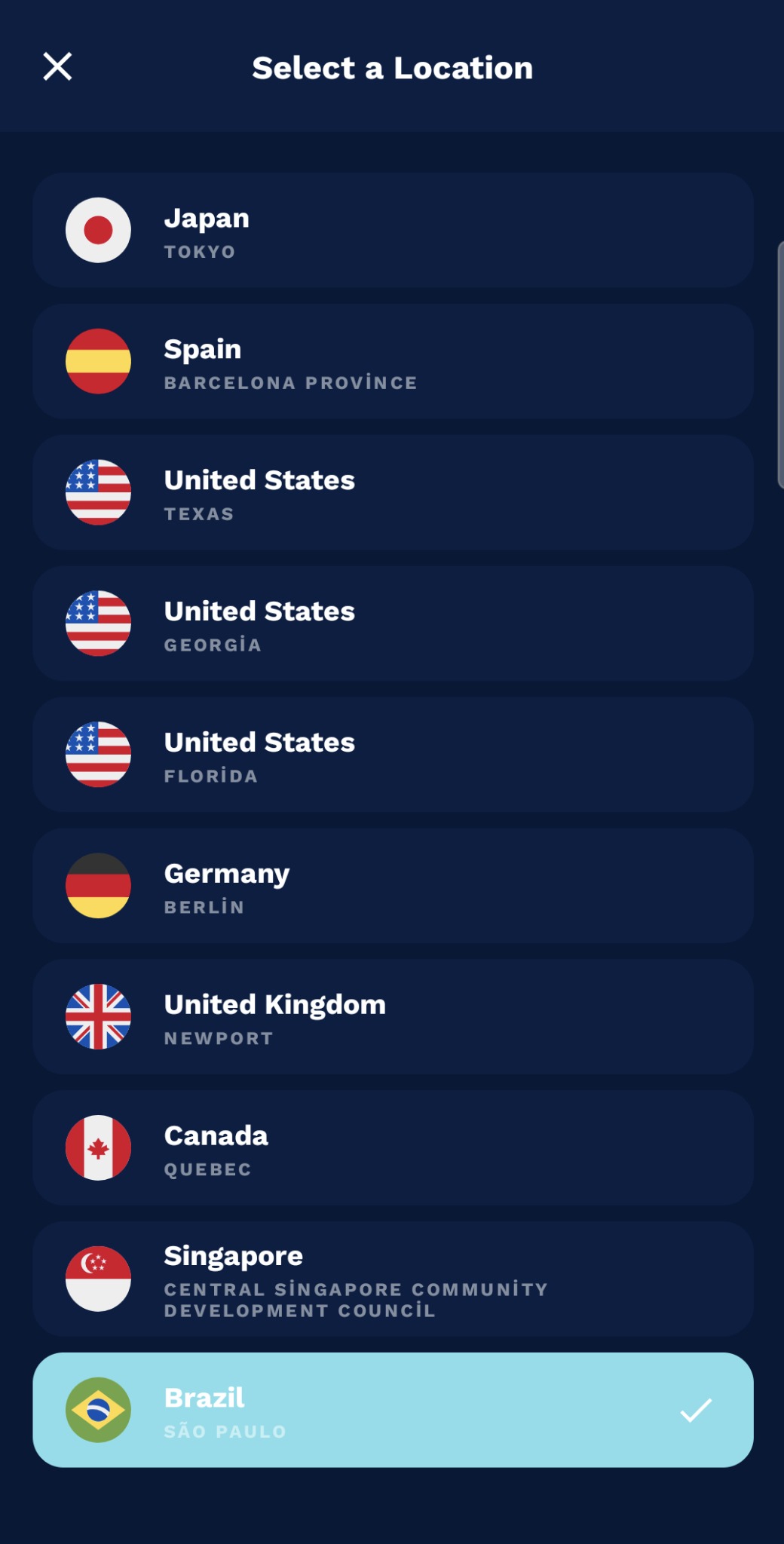Pick the United States Texas location
The height and width of the screenshot is (1544, 784).
(x=392, y=493)
